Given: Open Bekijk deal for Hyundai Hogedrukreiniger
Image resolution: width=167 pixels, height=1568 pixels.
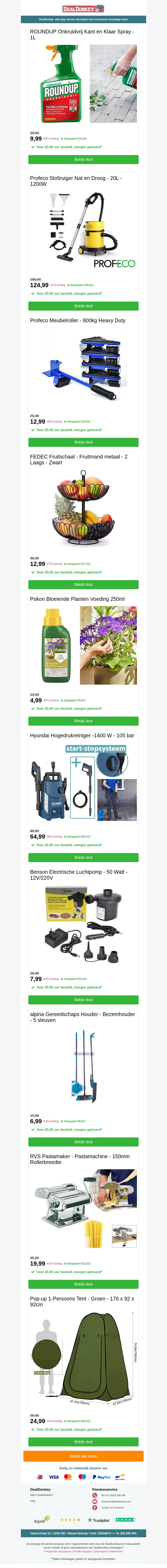Looking at the screenshot, I should click(83, 857).
